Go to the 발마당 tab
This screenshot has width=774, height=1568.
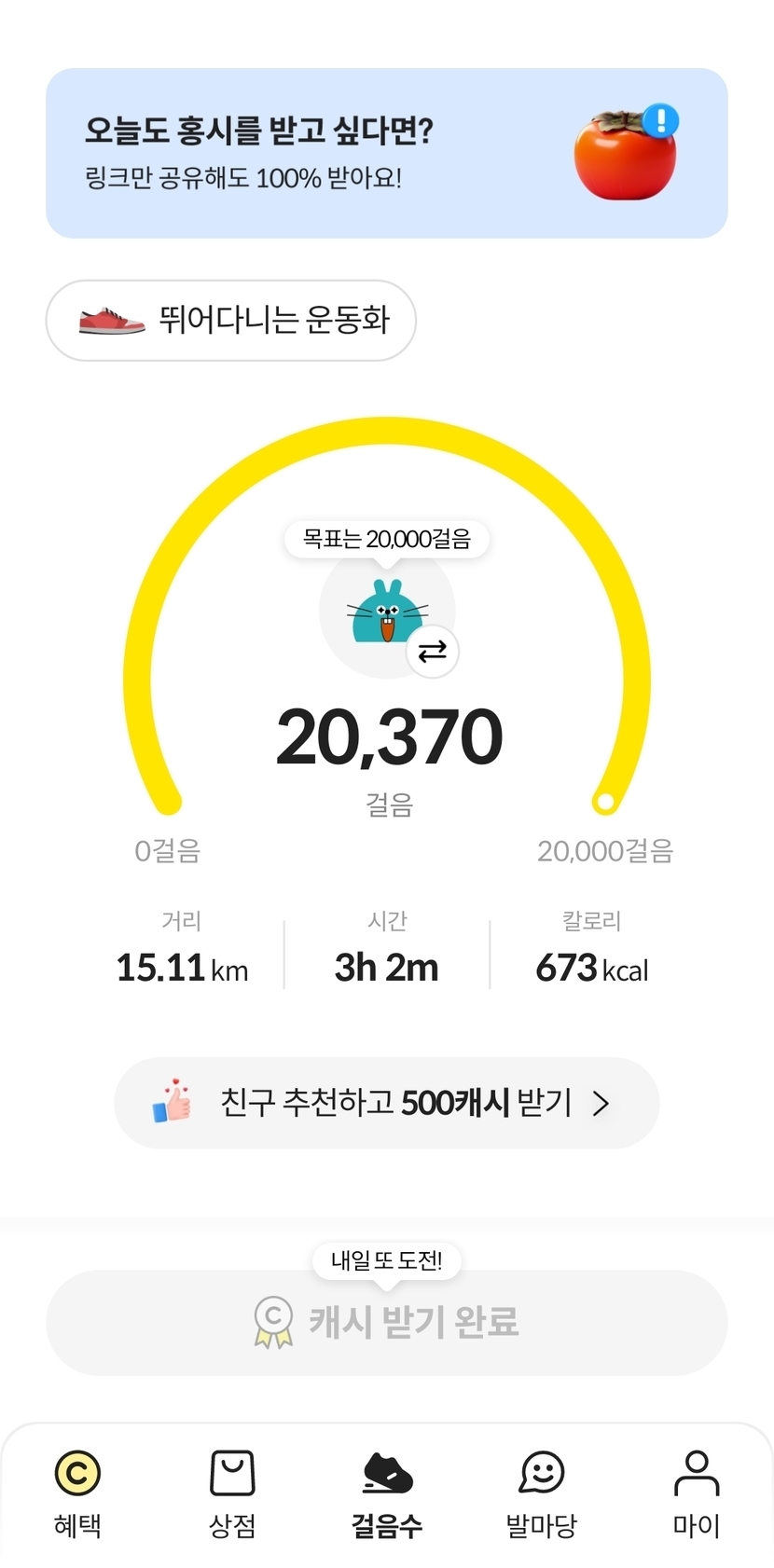pyautogui.click(x=542, y=1493)
